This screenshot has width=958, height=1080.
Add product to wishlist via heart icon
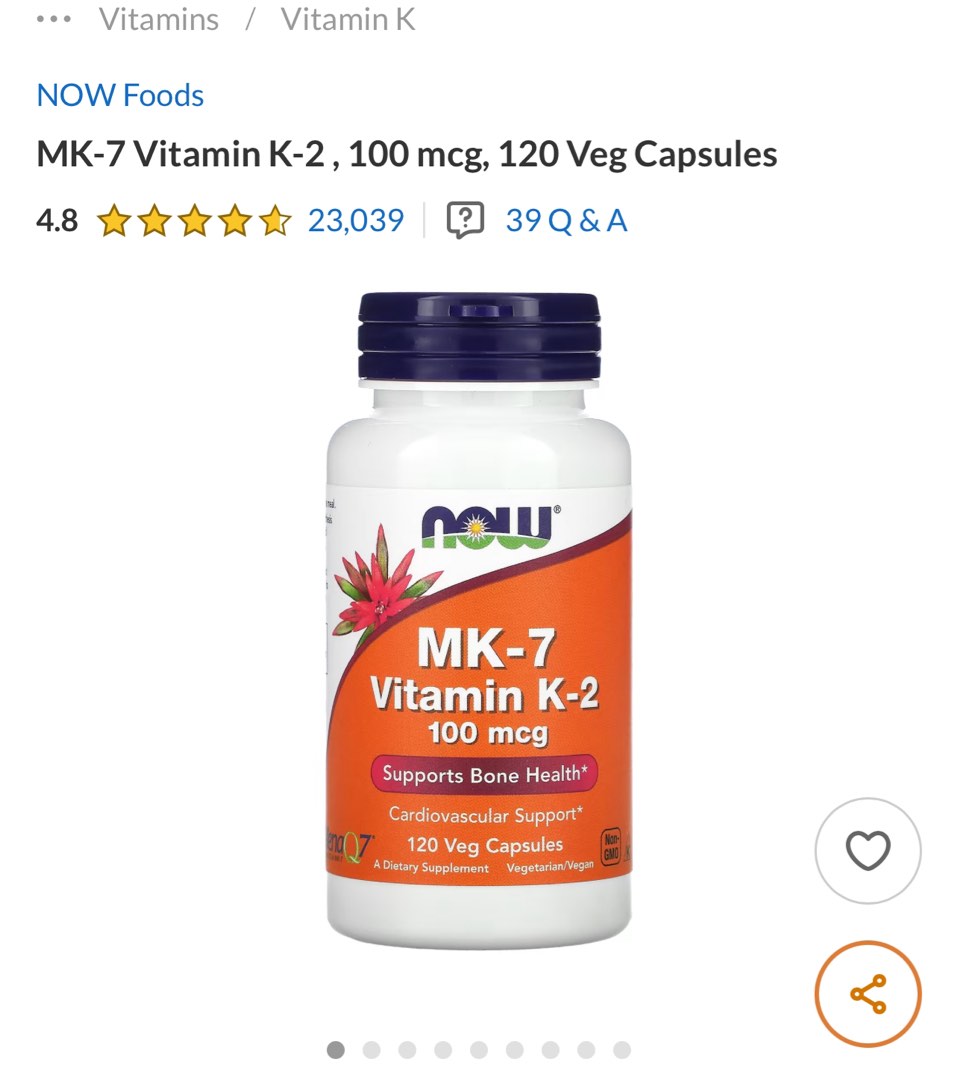[x=867, y=851]
